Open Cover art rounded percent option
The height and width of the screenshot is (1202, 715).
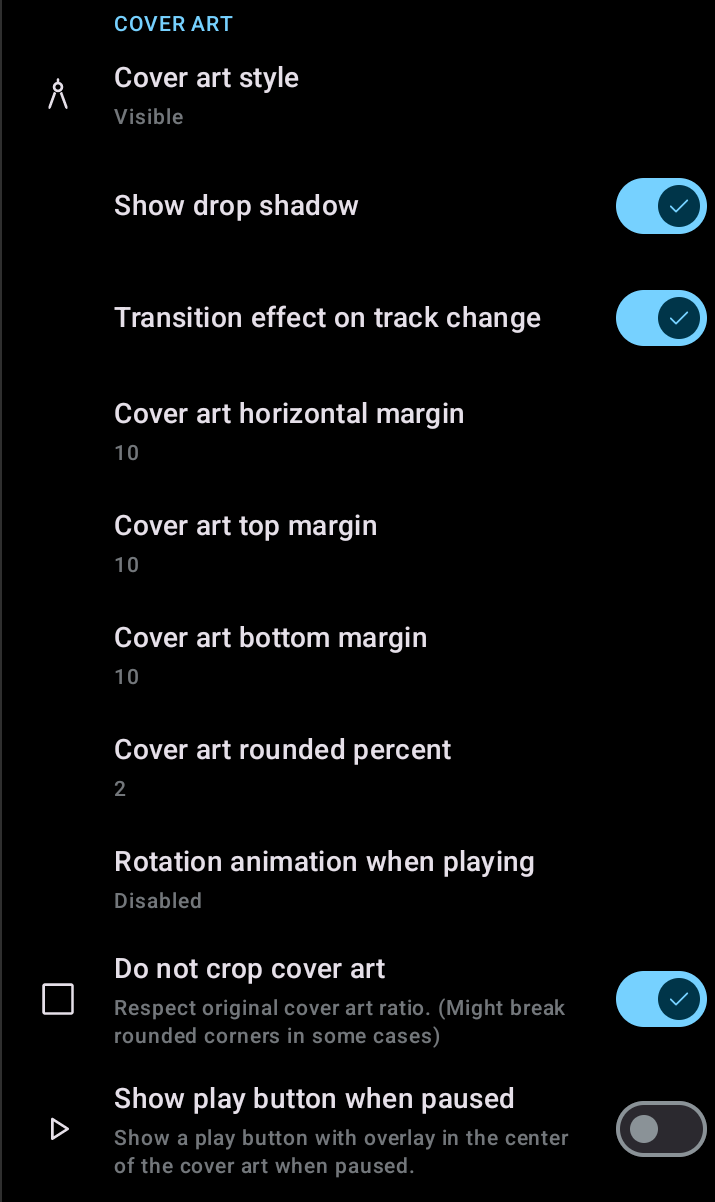(357, 767)
